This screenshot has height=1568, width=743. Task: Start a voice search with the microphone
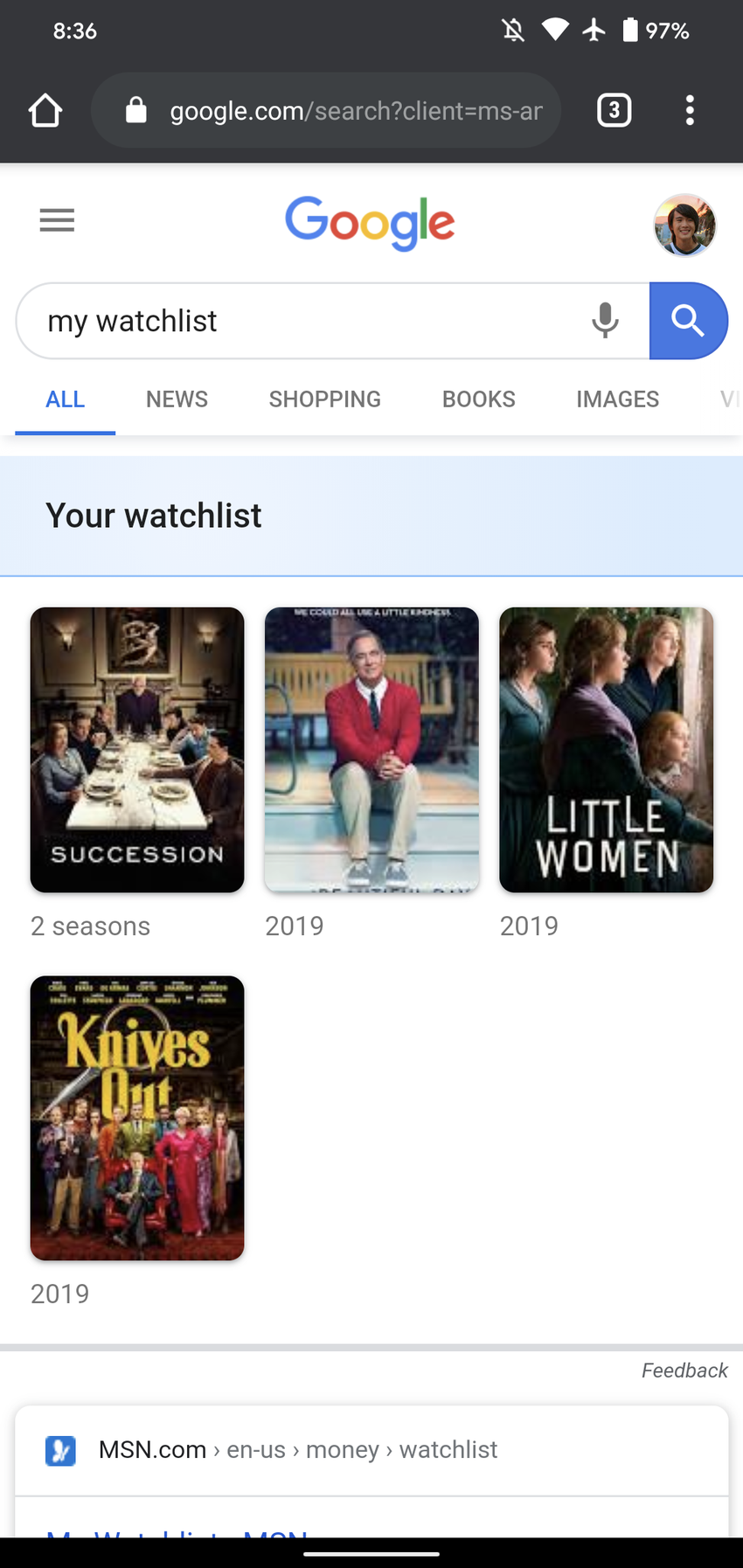point(605,321)
